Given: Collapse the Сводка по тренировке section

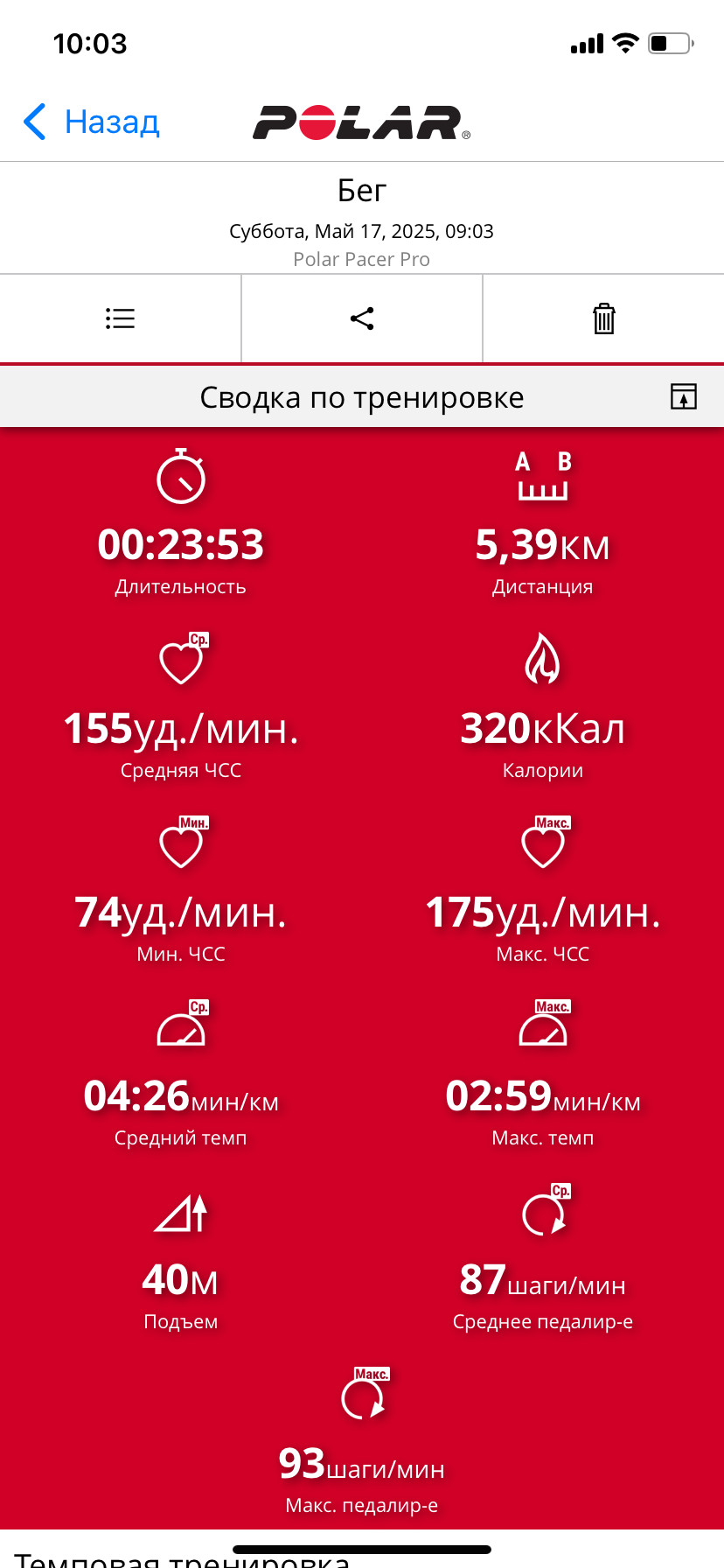Looking at the screenshot, I should coord(684,396).
